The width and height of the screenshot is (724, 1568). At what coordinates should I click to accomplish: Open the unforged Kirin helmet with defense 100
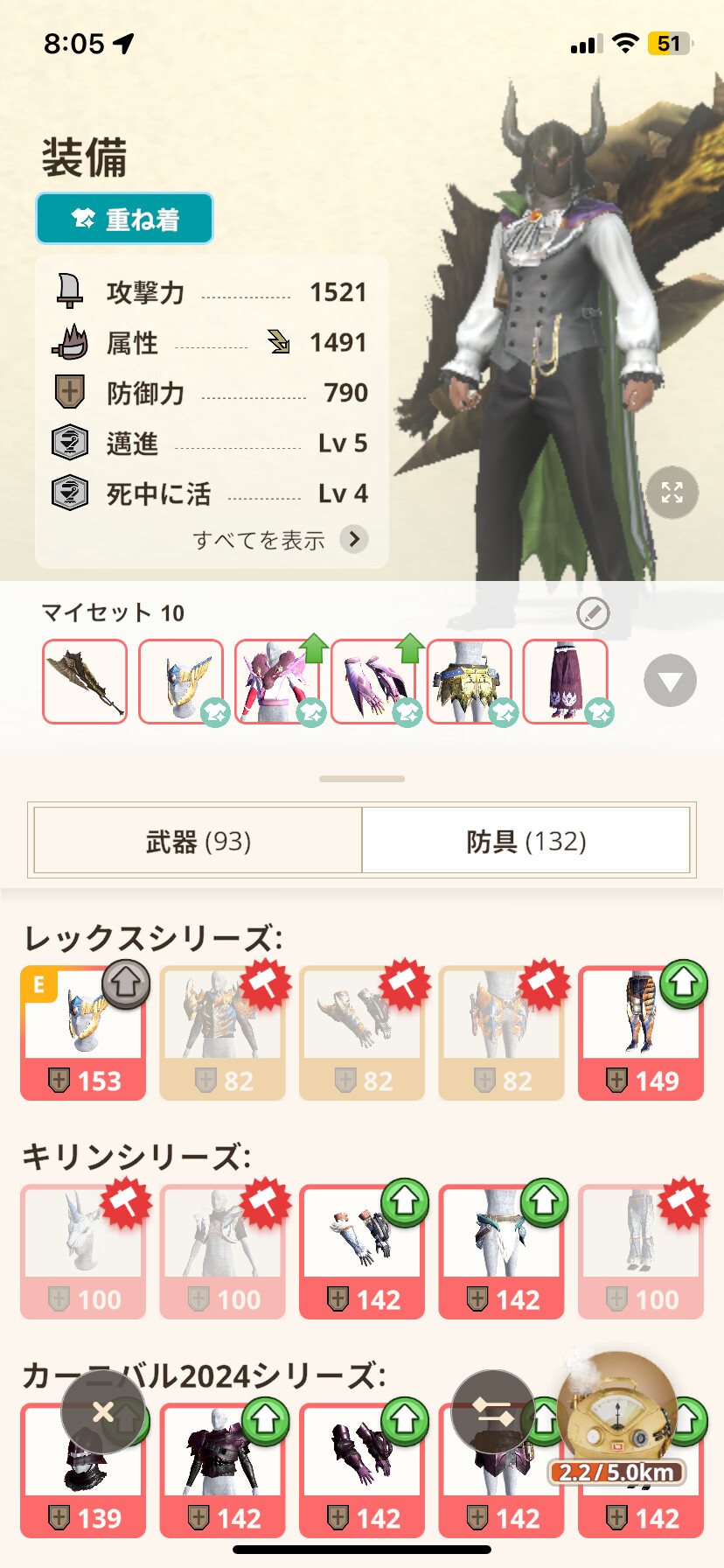click(x=83, y=1252)
